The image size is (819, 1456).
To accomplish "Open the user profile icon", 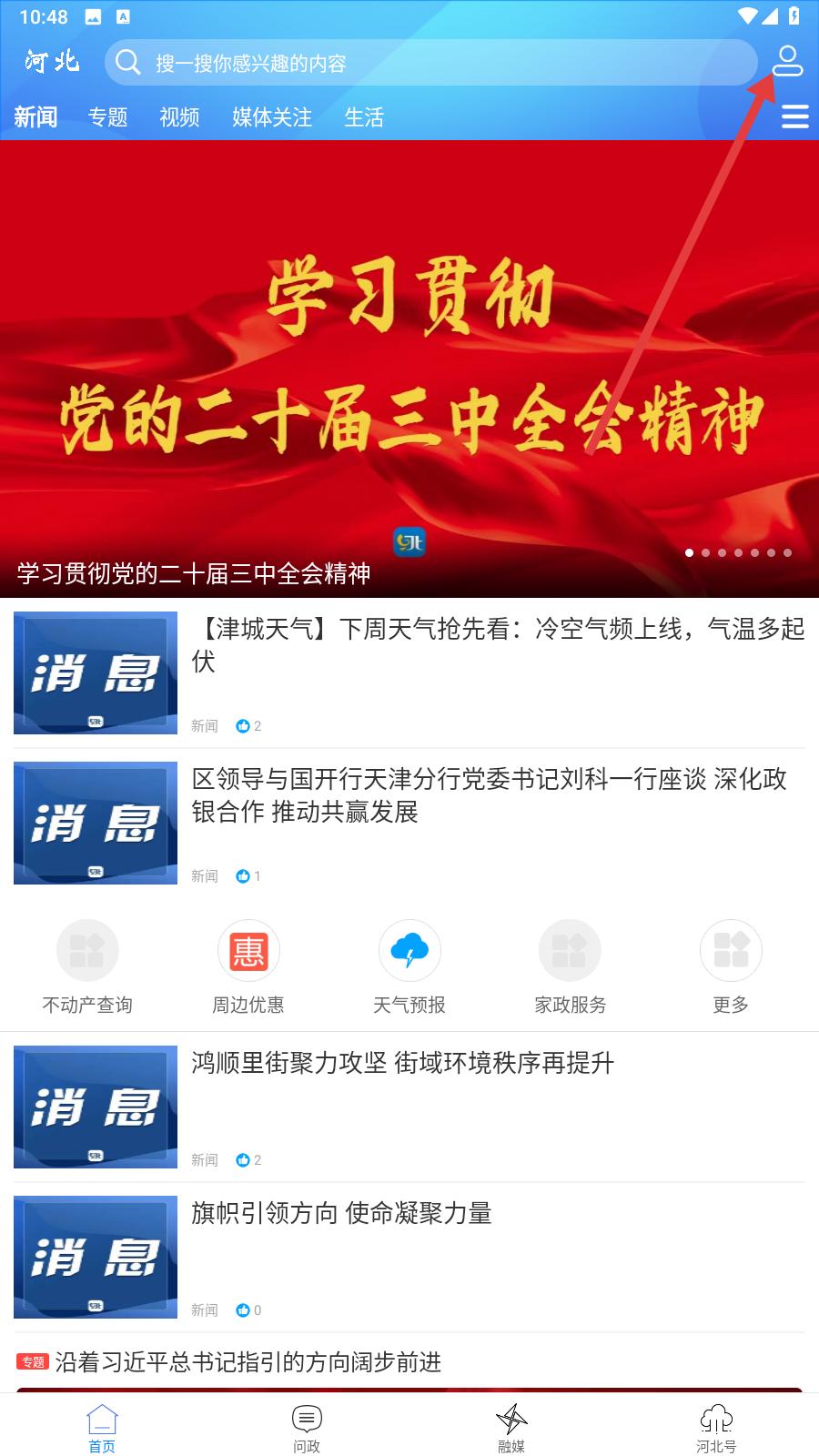I will [787, 61].
